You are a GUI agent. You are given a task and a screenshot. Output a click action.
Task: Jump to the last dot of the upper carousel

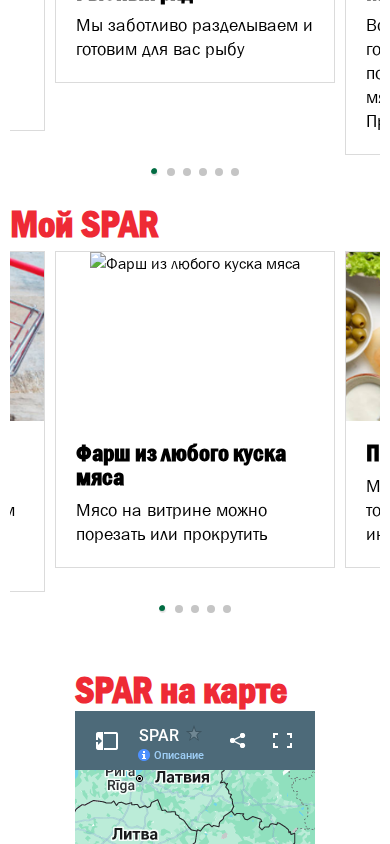click(x=235, y=172)
